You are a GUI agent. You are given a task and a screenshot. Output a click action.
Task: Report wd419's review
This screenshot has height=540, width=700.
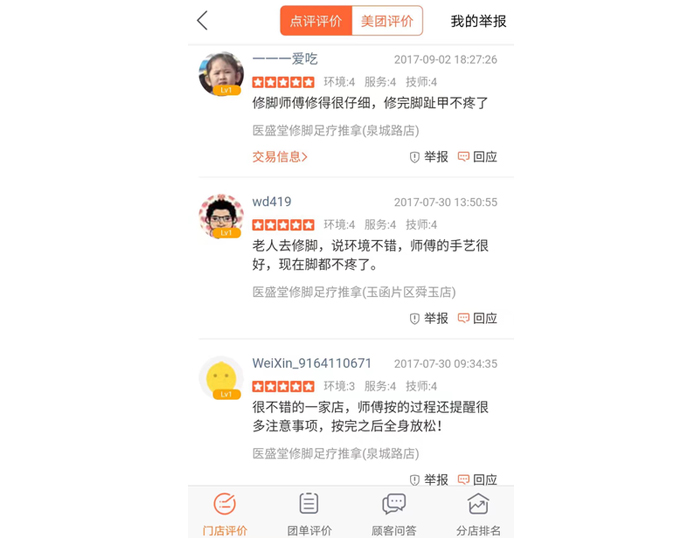click(x=429, y=319)
